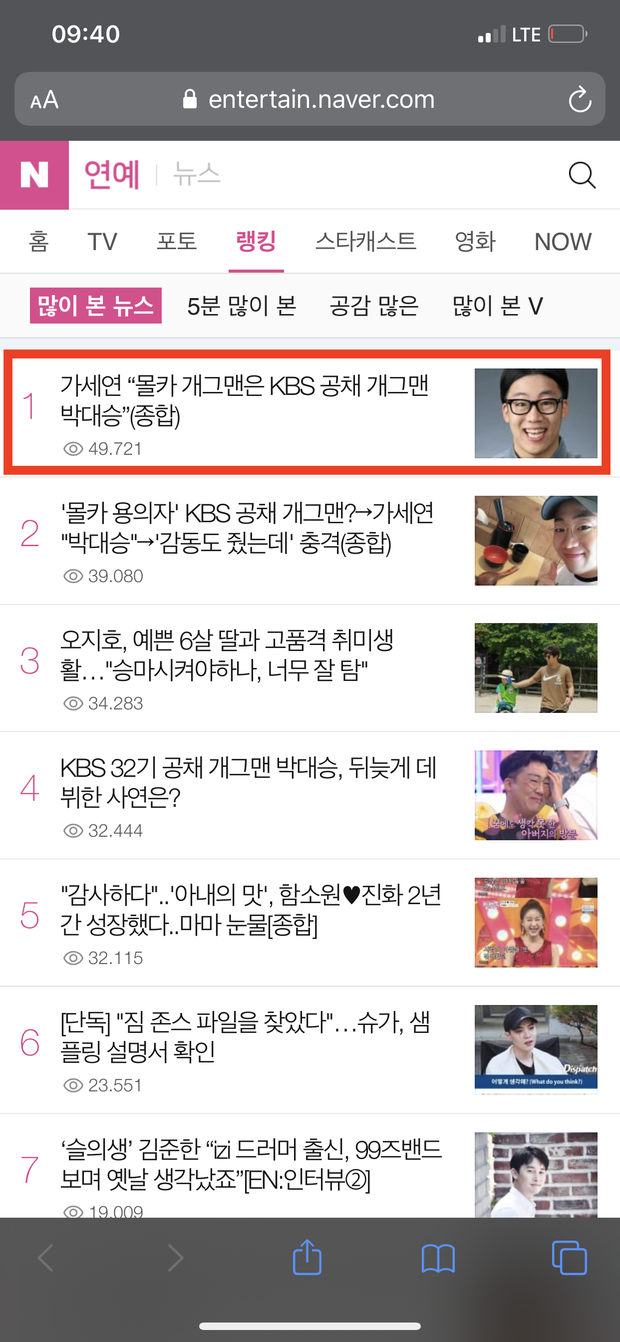Screen dimensions: 620x1342
Task: Go to Naver home via N logo
Action: [x=34, y=175]
